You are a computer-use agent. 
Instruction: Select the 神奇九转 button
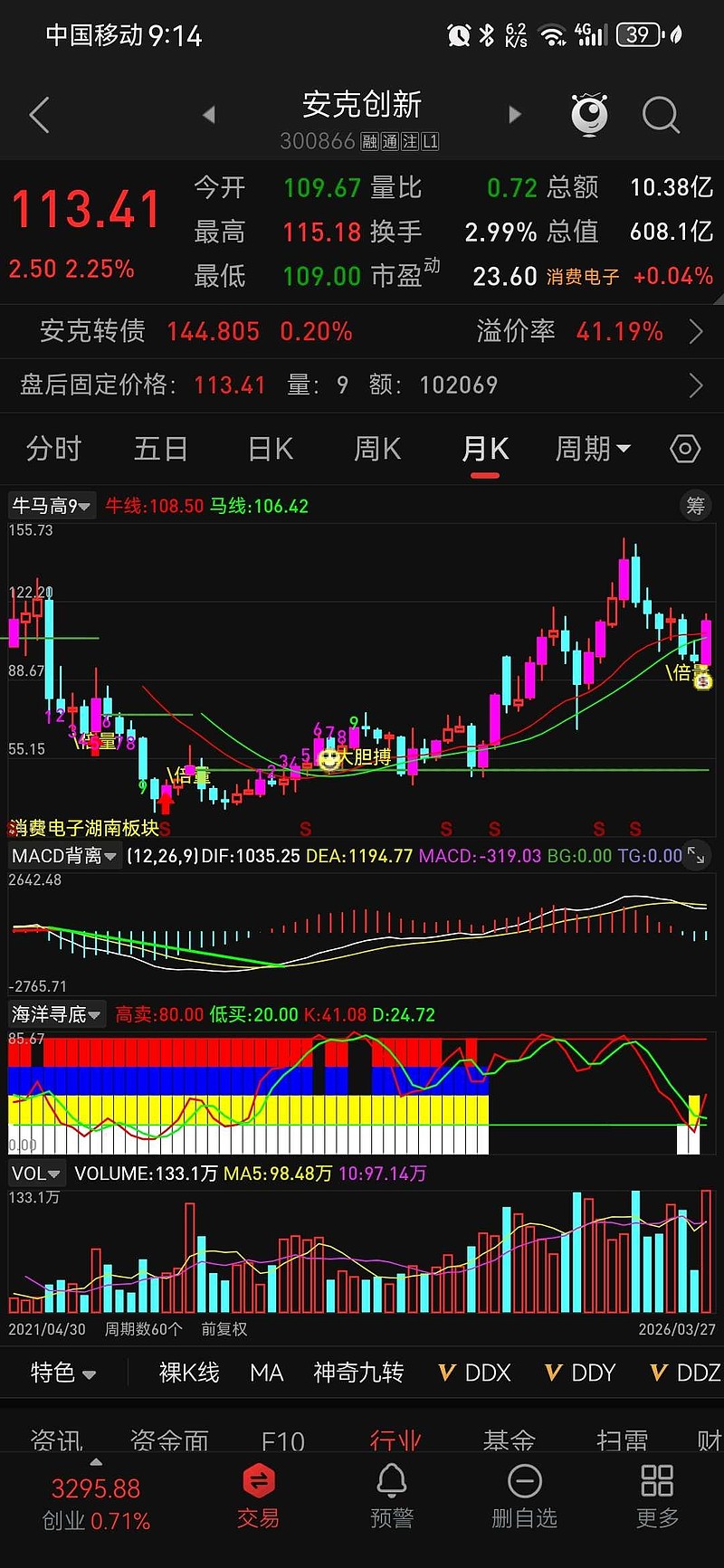pyautogui.click(x=357, y=1373)
